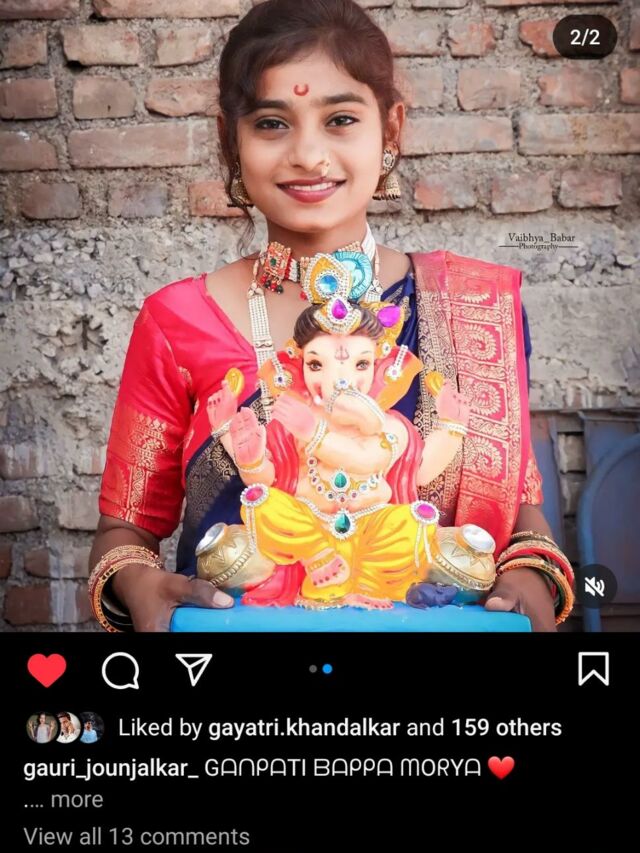
Task: Save the post with the bookmark icon
Action: tap(593, 669)
